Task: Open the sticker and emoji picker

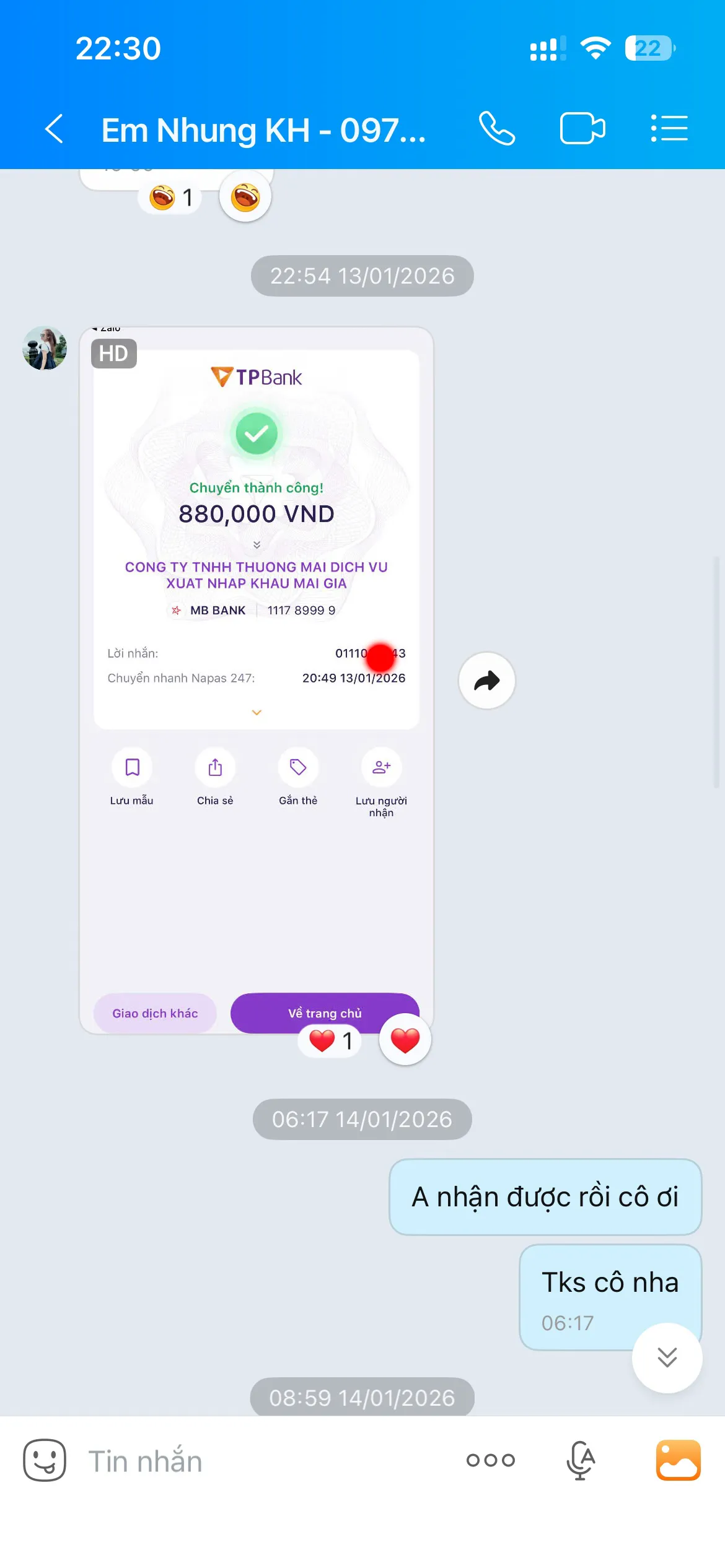Action: (45, 1460)
